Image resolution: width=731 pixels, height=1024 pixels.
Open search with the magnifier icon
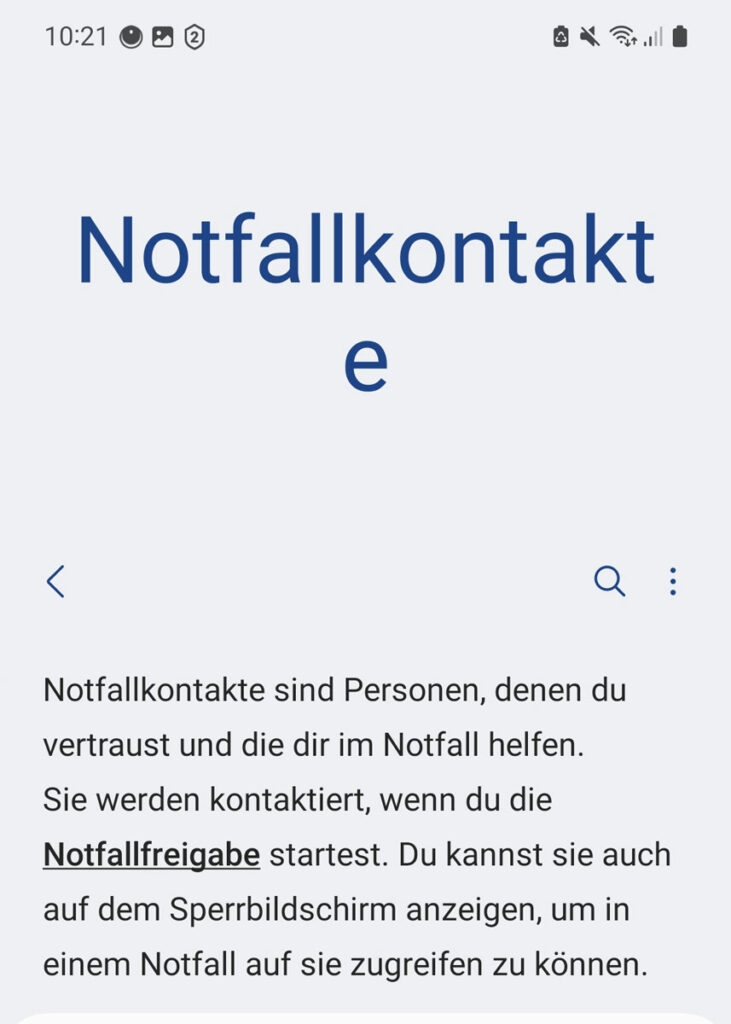point(609,581)
